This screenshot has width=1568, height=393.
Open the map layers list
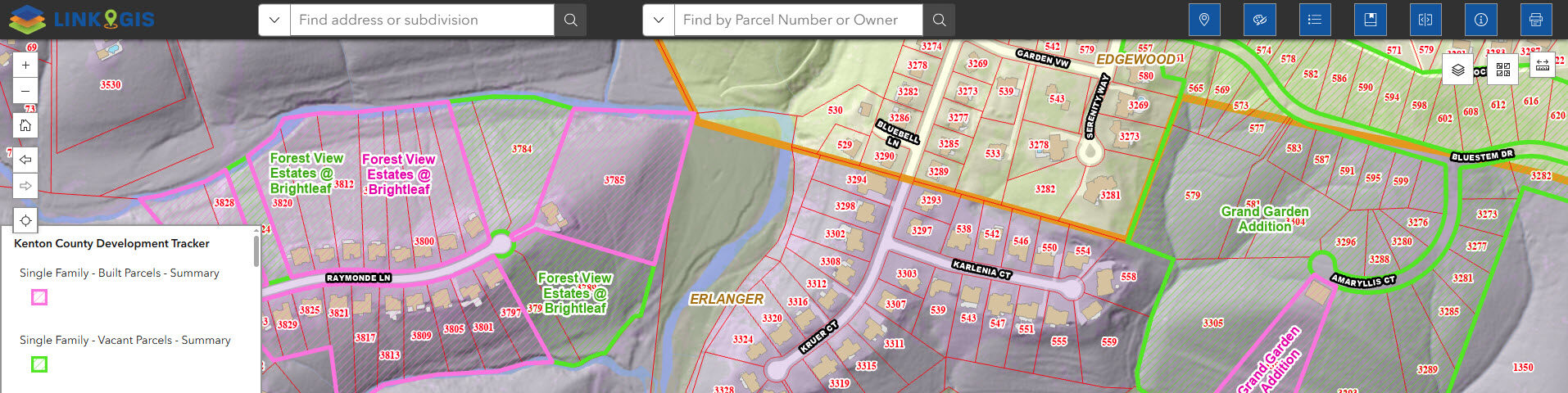coord(1458,70)
